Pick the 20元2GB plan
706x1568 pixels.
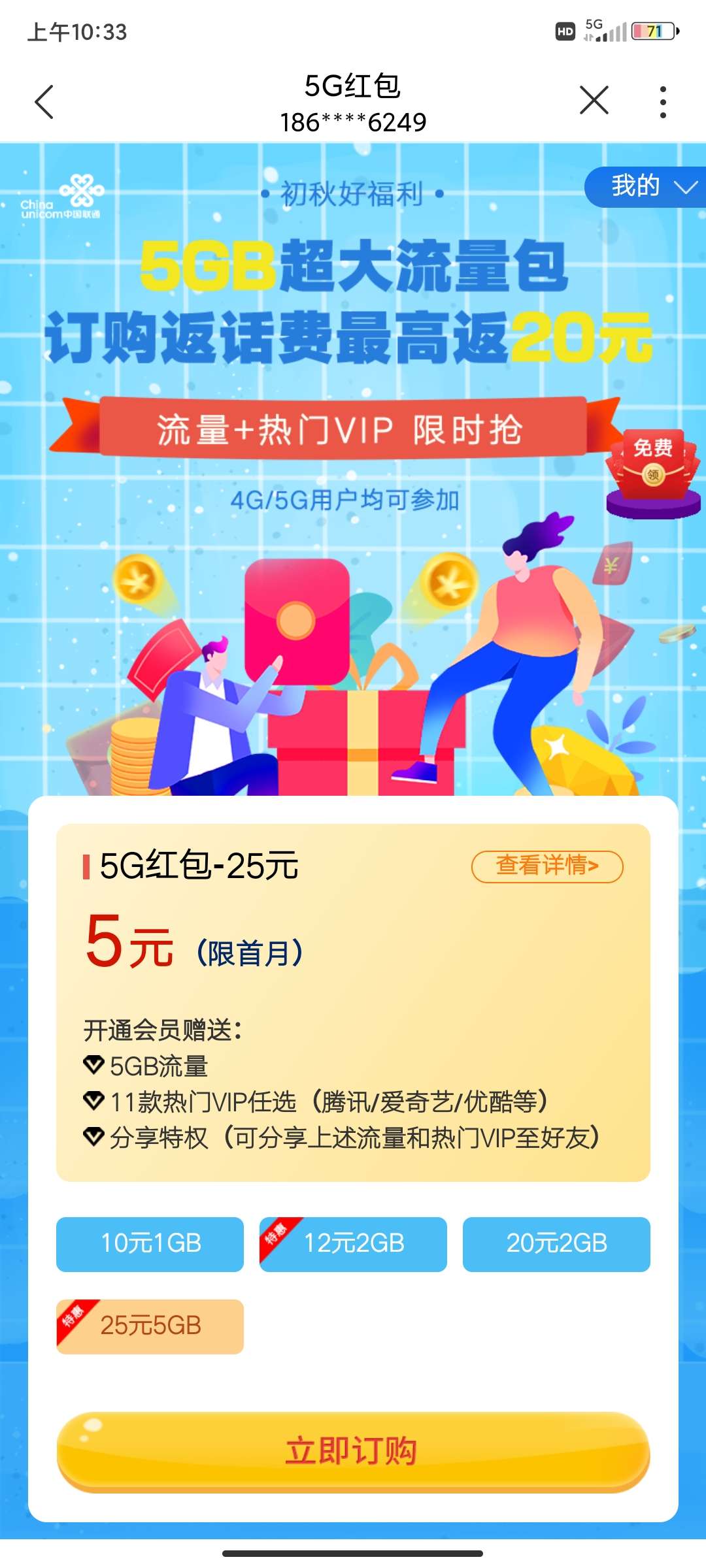[x=556, y=1244]
